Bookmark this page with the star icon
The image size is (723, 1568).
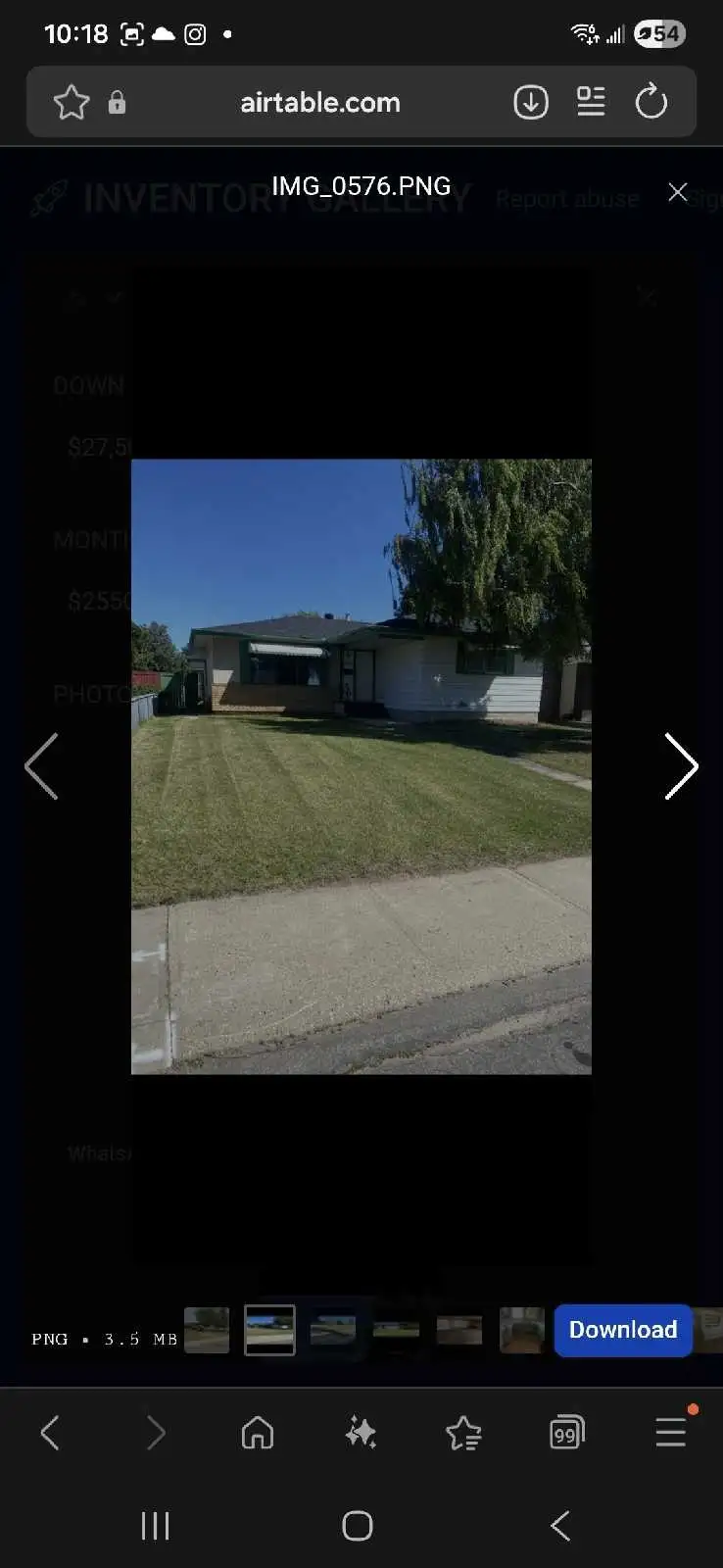pyautogui.click(x=72, y=102)
